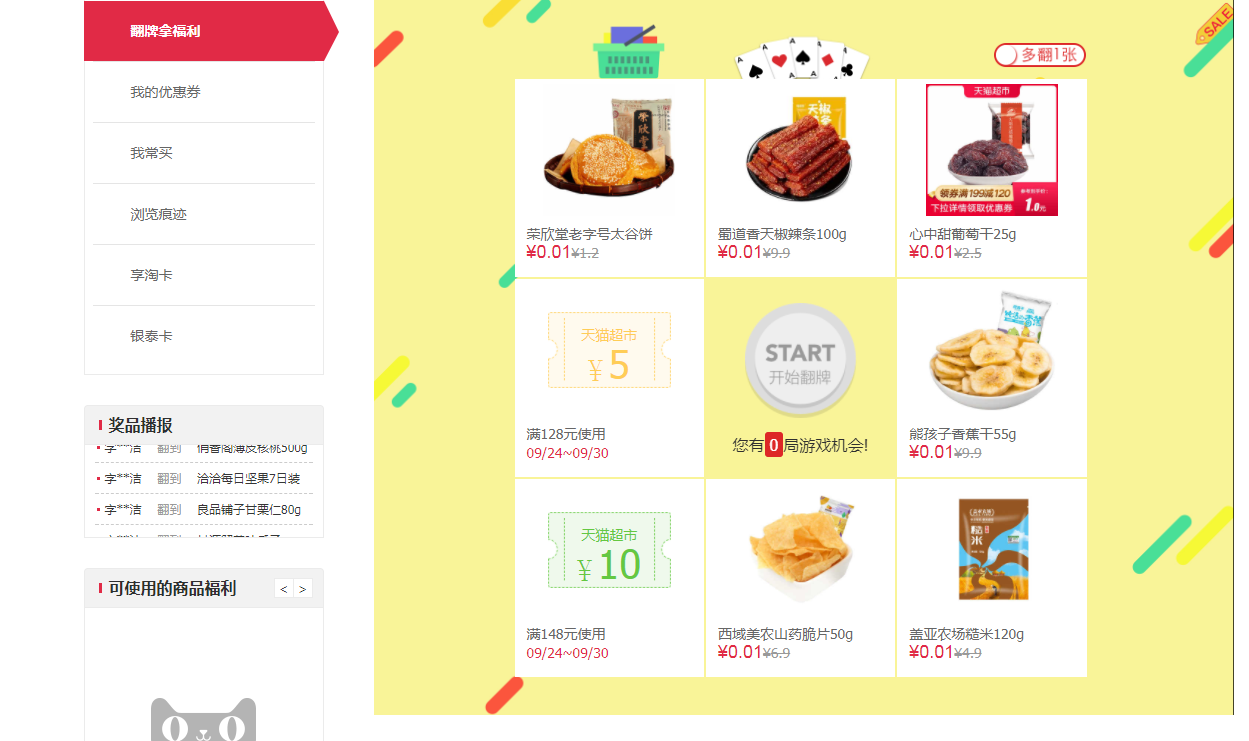The image size is (1249, 741).
Task: Select 翻牌拿福利 in the sidebar
Action: click(166, 31)
